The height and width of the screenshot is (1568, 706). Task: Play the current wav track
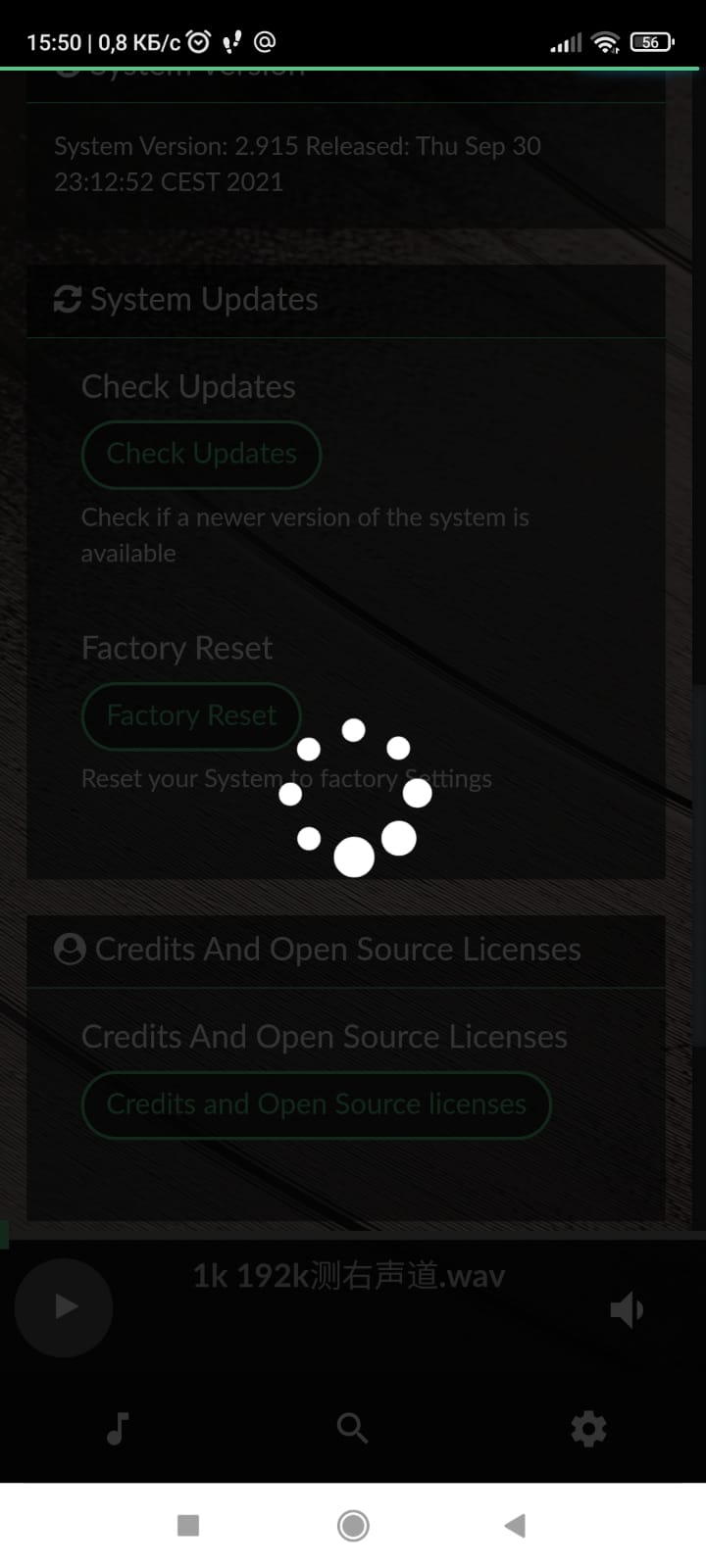coord(65,1307)
